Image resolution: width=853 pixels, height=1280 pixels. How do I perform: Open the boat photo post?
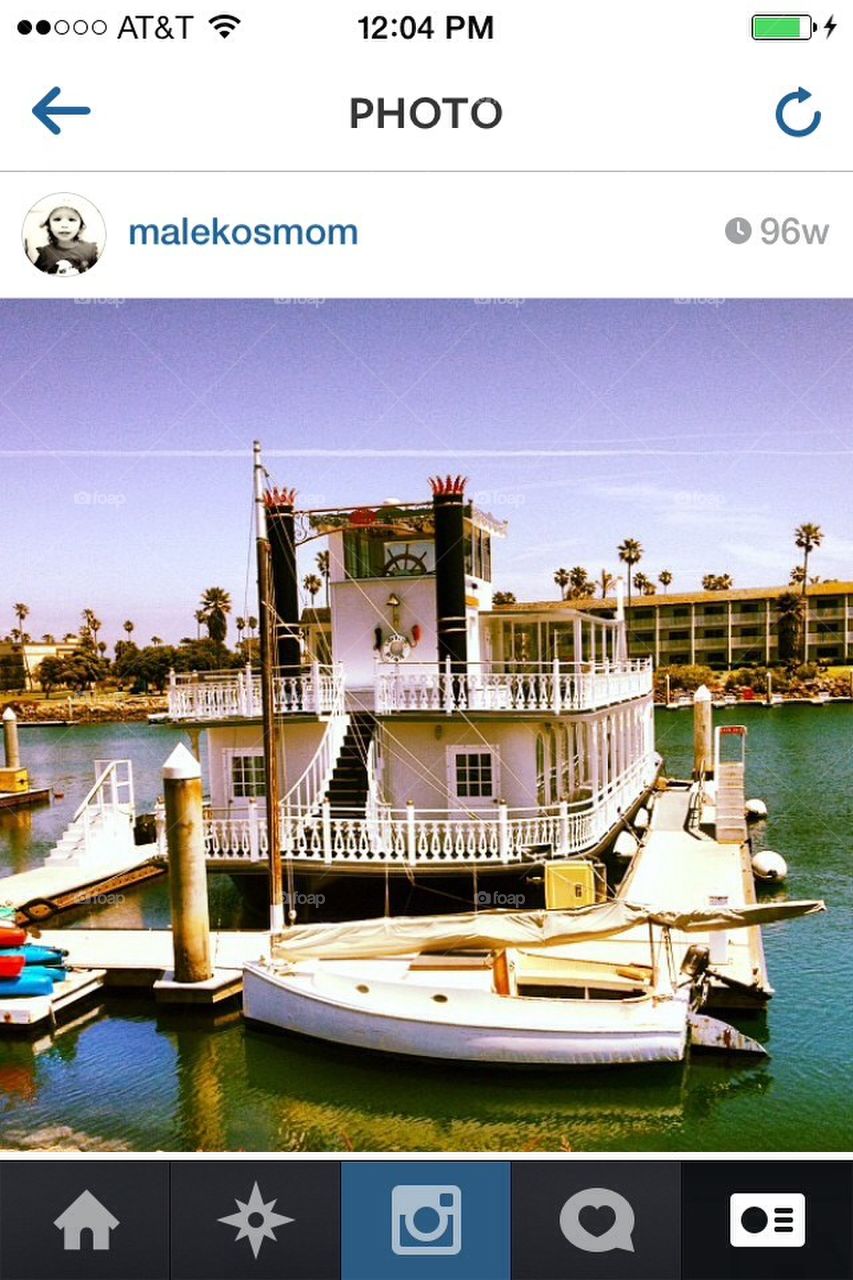426,725
